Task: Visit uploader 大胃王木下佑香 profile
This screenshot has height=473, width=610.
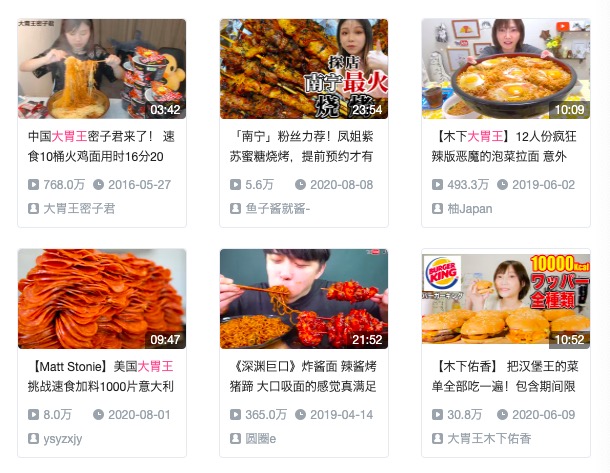Action: pyautogui.click(x=488, y=438)
